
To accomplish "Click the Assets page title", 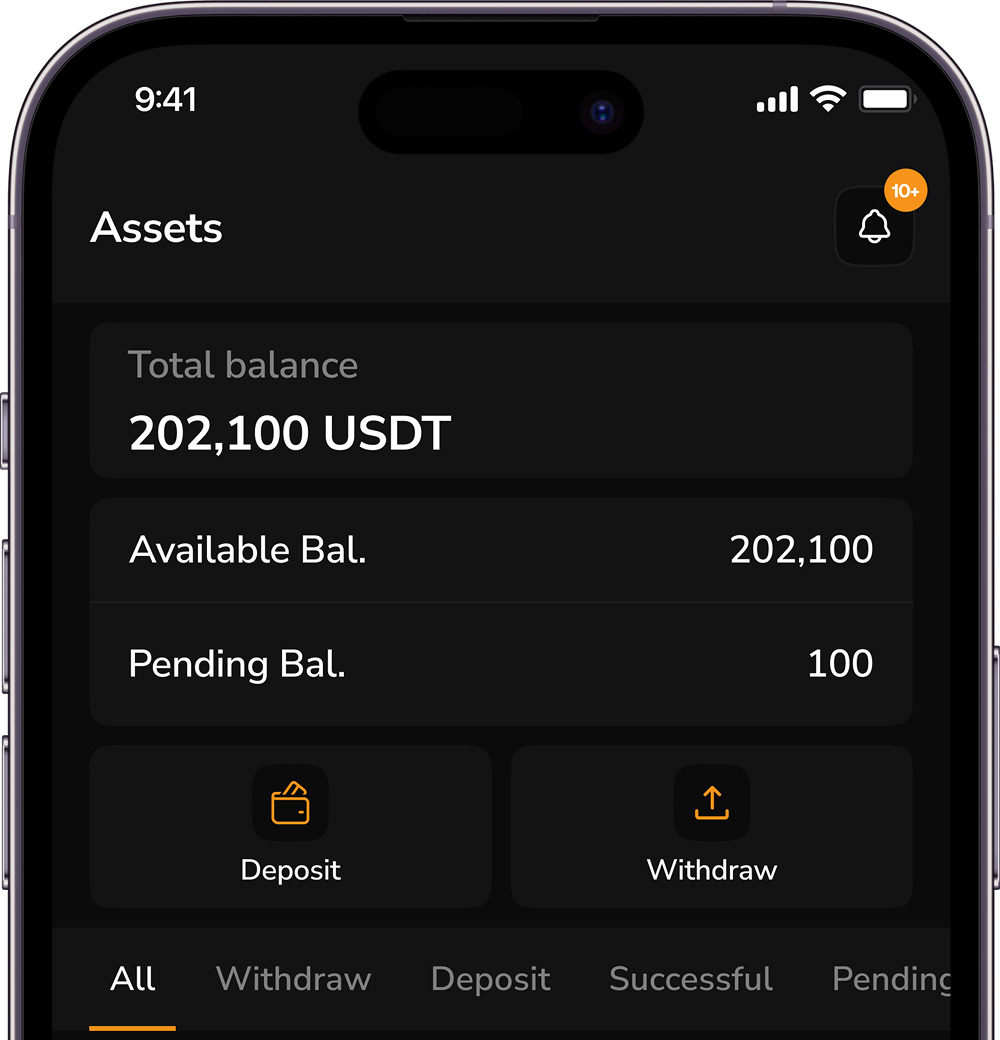I will [156, 228].
